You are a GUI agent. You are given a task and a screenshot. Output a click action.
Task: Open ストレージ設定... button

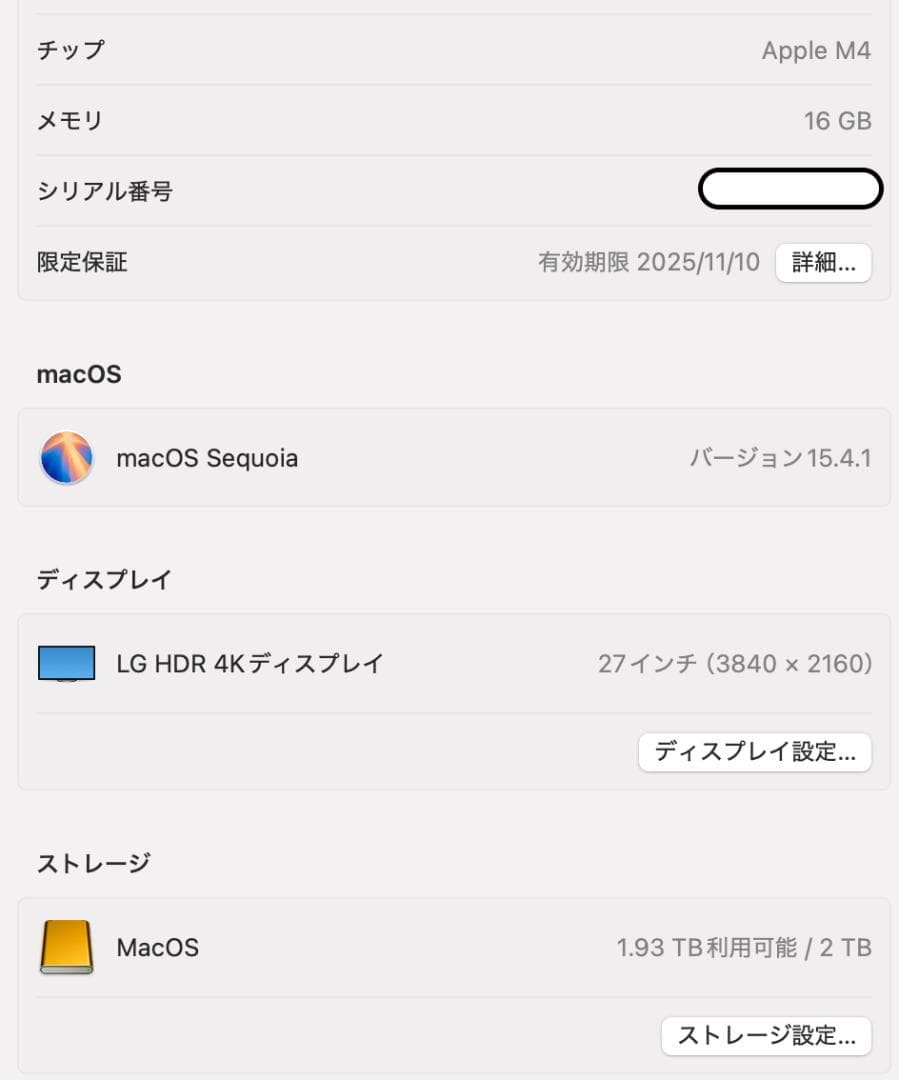tap(766, 1036)
